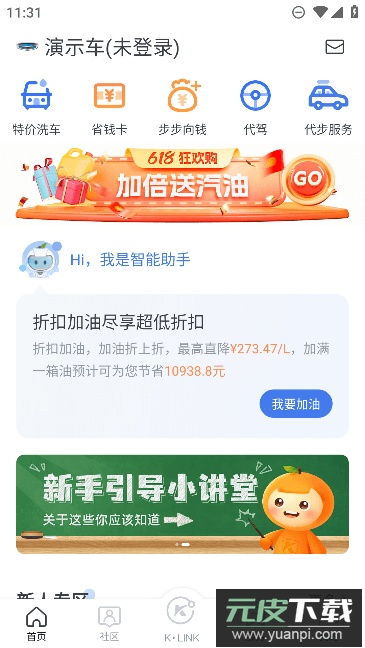Open the 省钱卡 savings card
This screenshot has height=648, width=365.
point(109,108)
